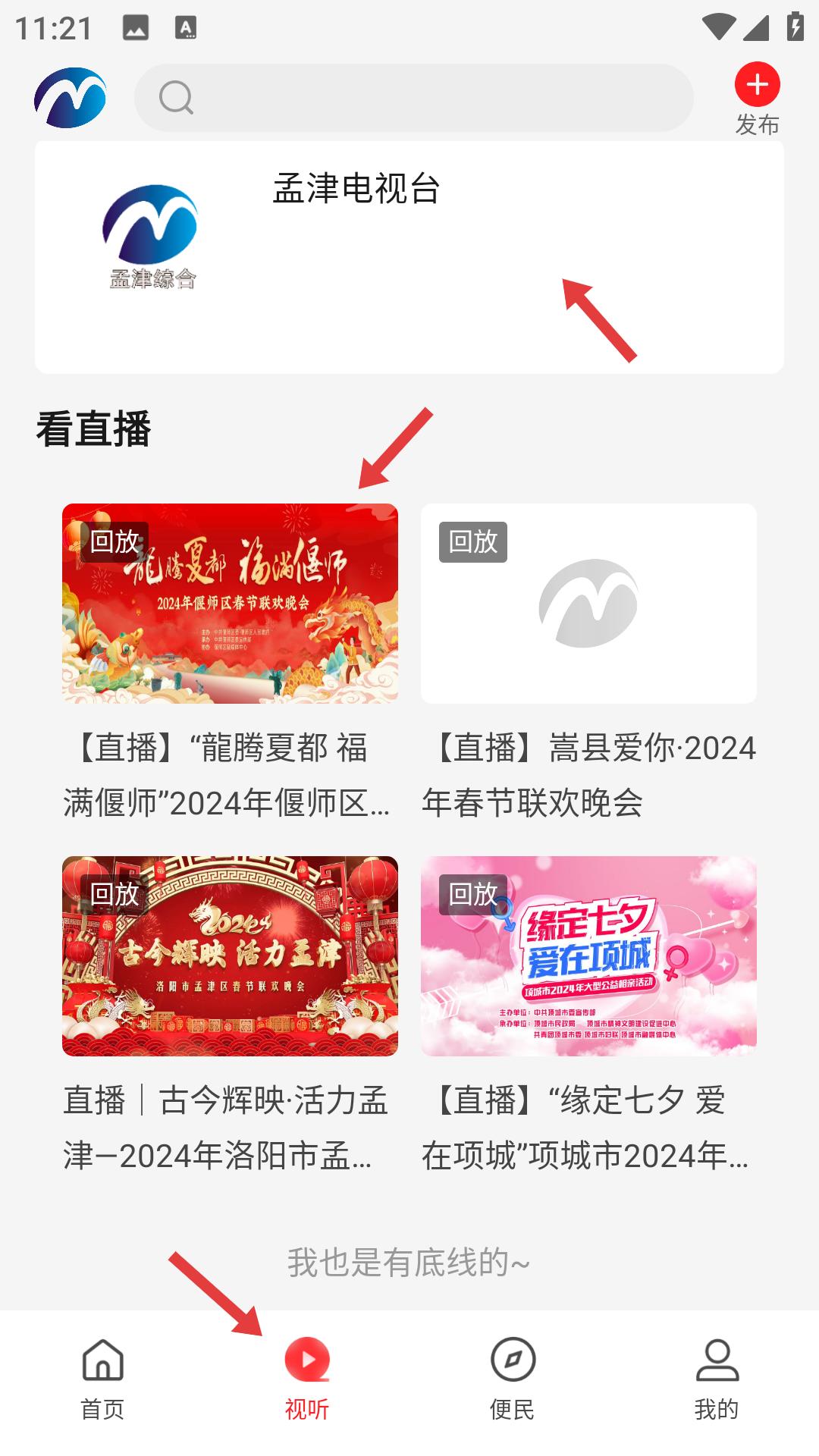Open the 缘定七夕 爱在项城 replay

coord(588,956)
